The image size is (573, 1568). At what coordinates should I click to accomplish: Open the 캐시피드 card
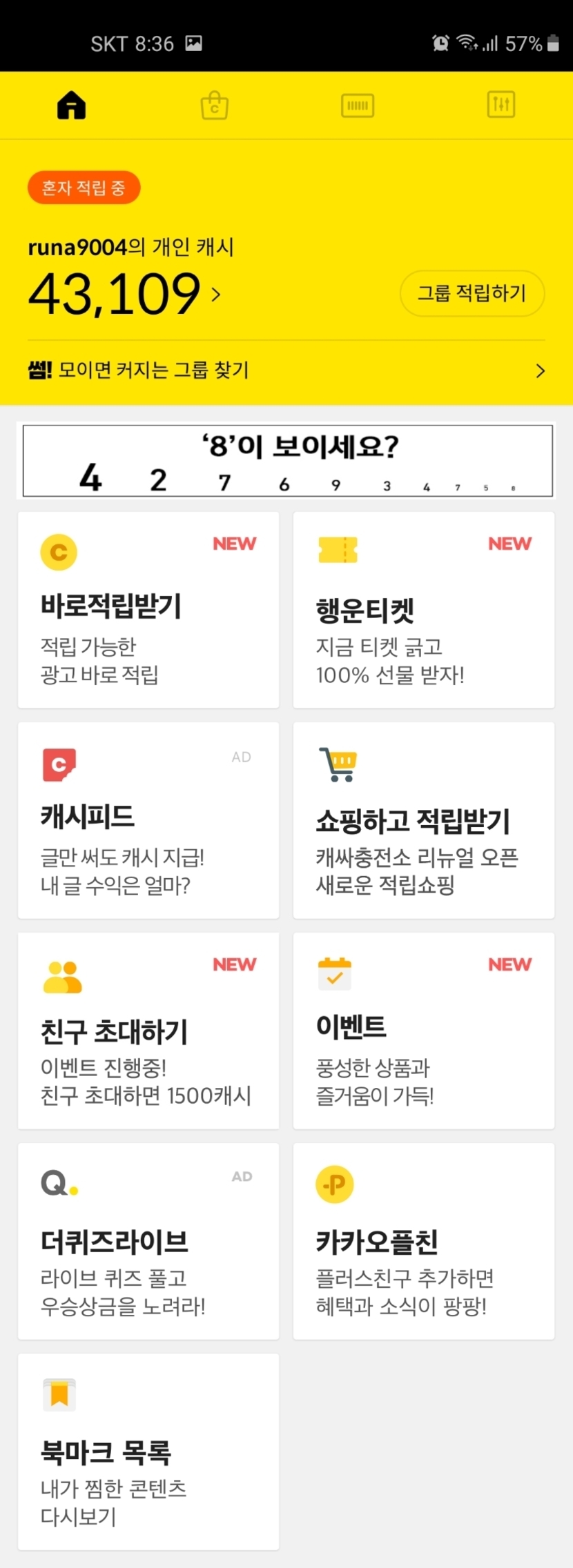pos(148,820)
